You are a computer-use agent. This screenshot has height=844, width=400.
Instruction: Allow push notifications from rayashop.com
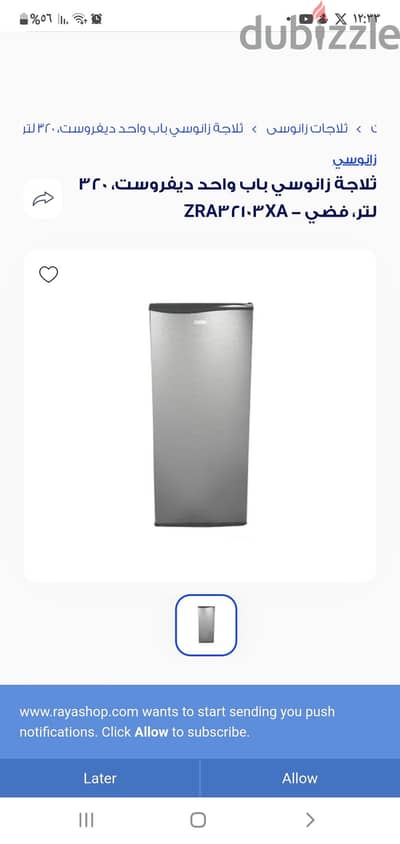tap(300, 778)
